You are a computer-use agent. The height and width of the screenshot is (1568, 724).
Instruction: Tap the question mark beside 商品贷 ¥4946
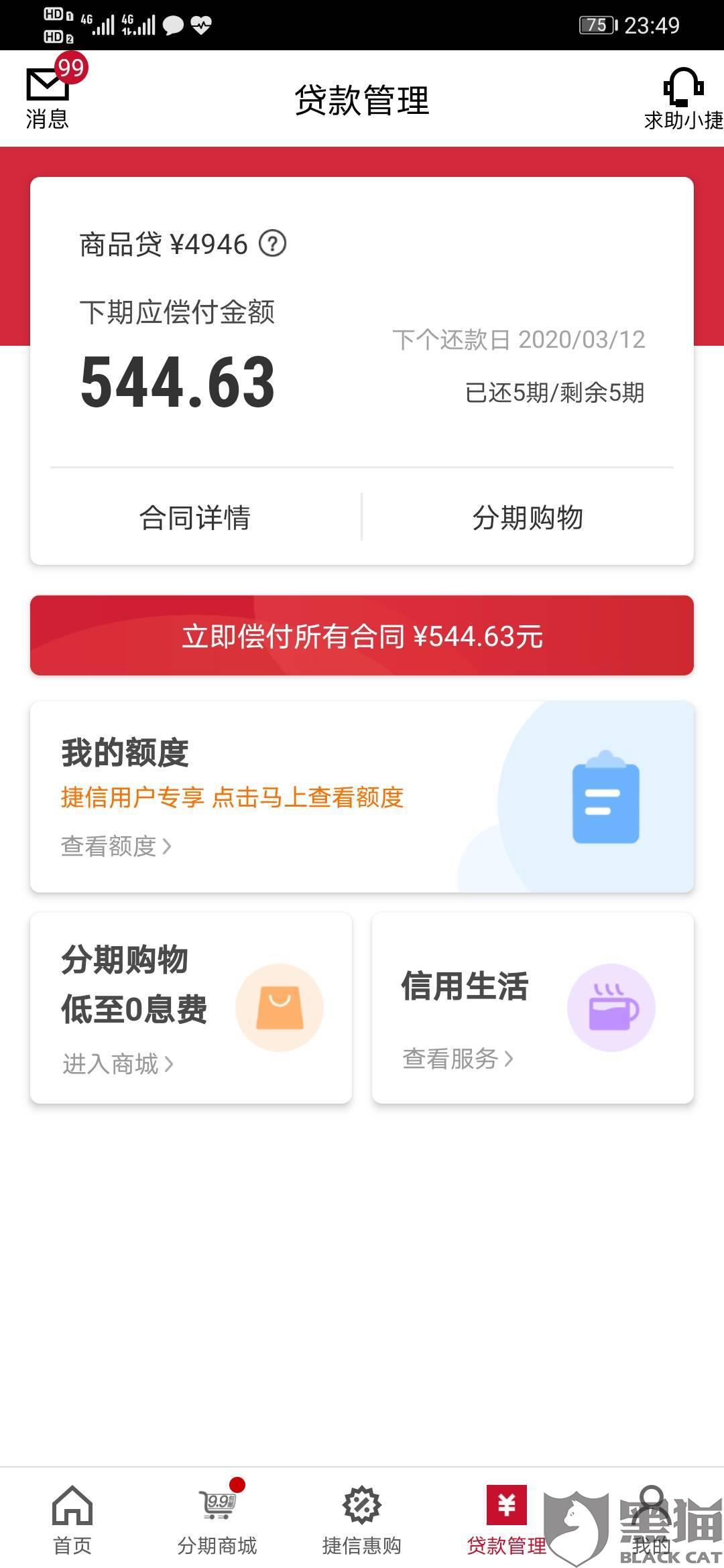coord(273,243)
